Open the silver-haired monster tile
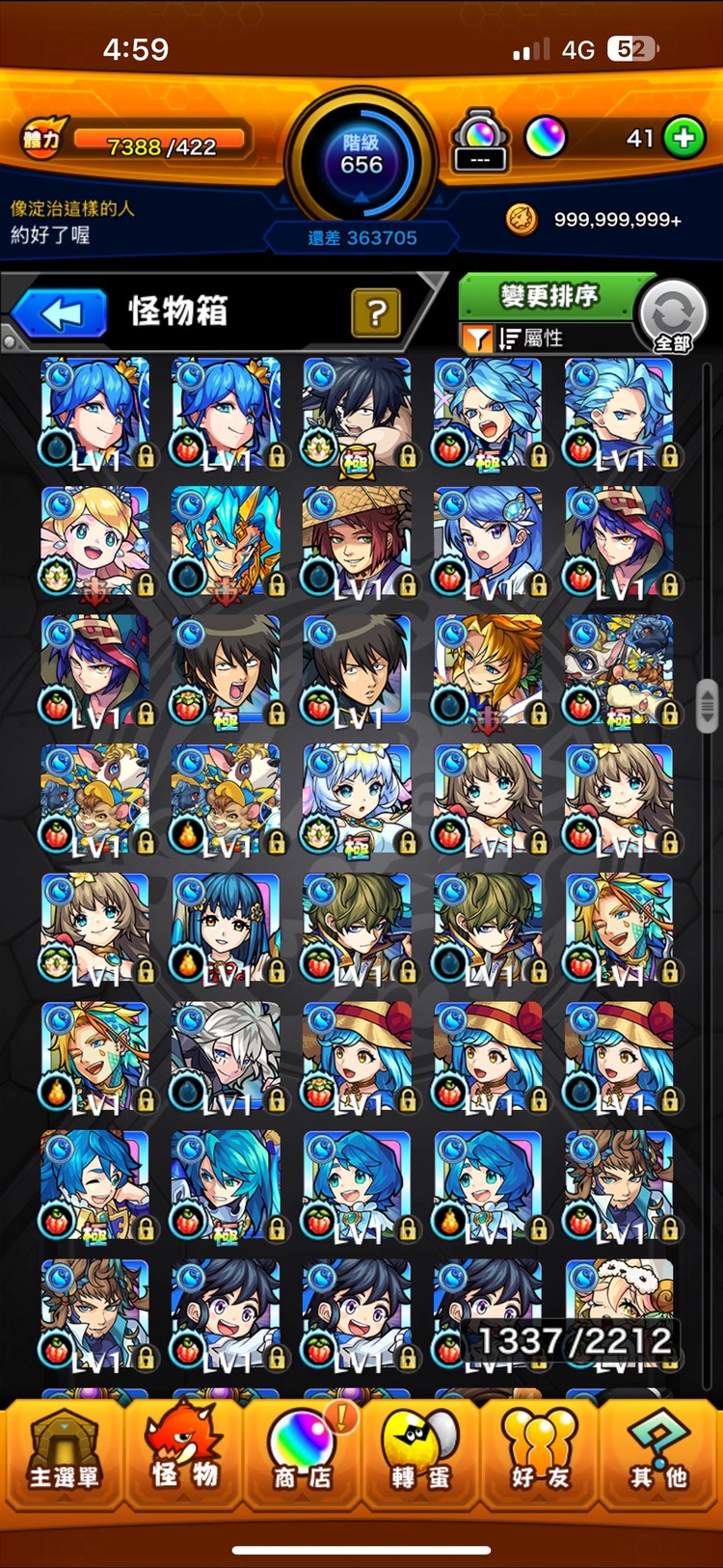This screenshot has width=723, height=1568. click(227, 1057)
